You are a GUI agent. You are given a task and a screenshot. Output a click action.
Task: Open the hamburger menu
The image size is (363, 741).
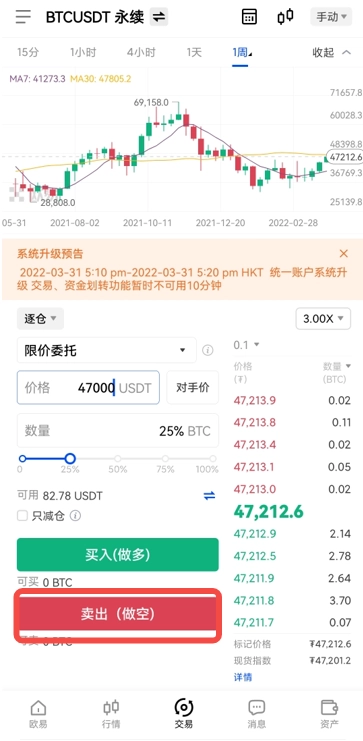click(x=23, y=17)
